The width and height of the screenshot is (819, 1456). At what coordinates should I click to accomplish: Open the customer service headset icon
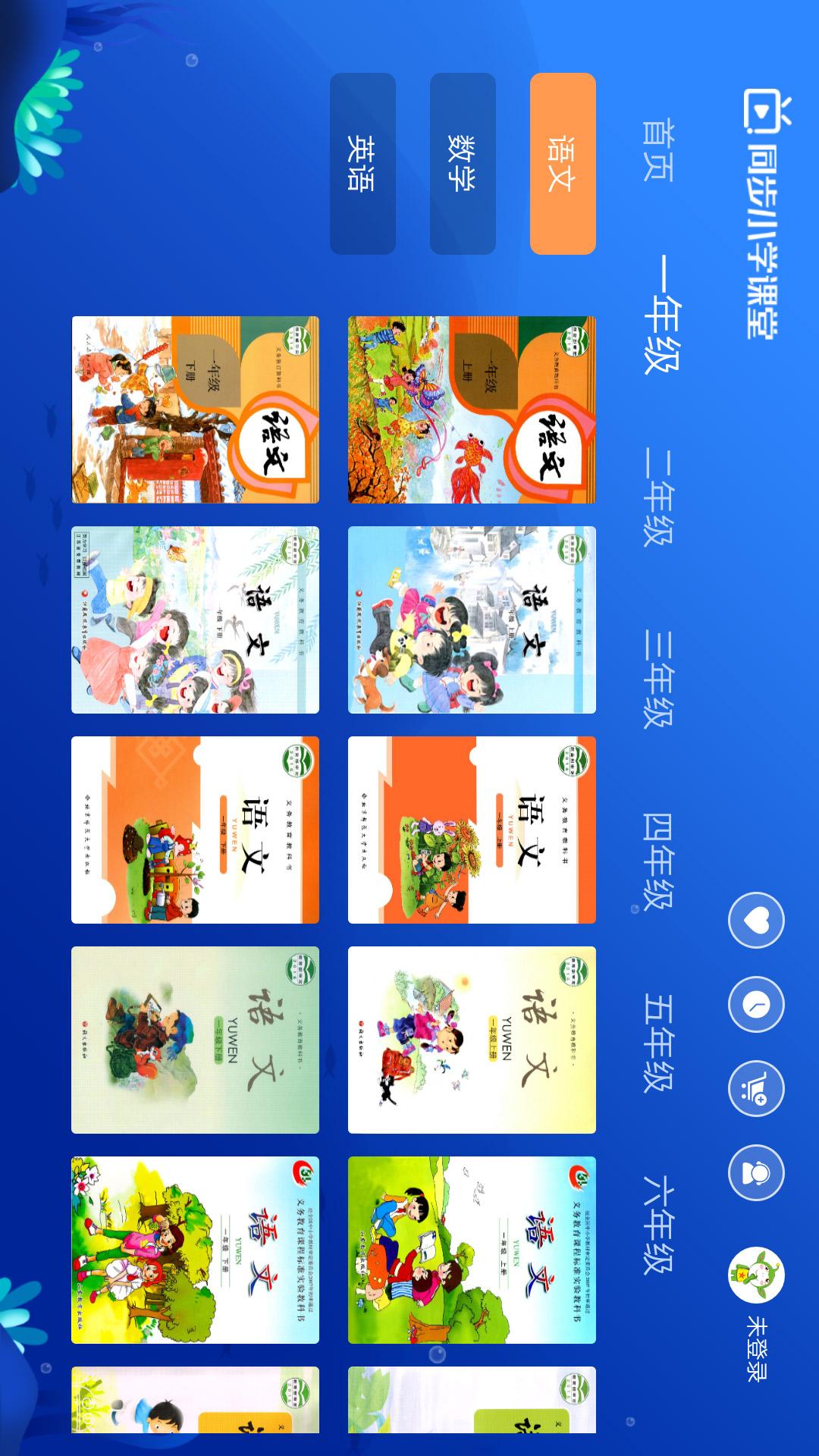pyautogui.click(x=756, y=1173)
